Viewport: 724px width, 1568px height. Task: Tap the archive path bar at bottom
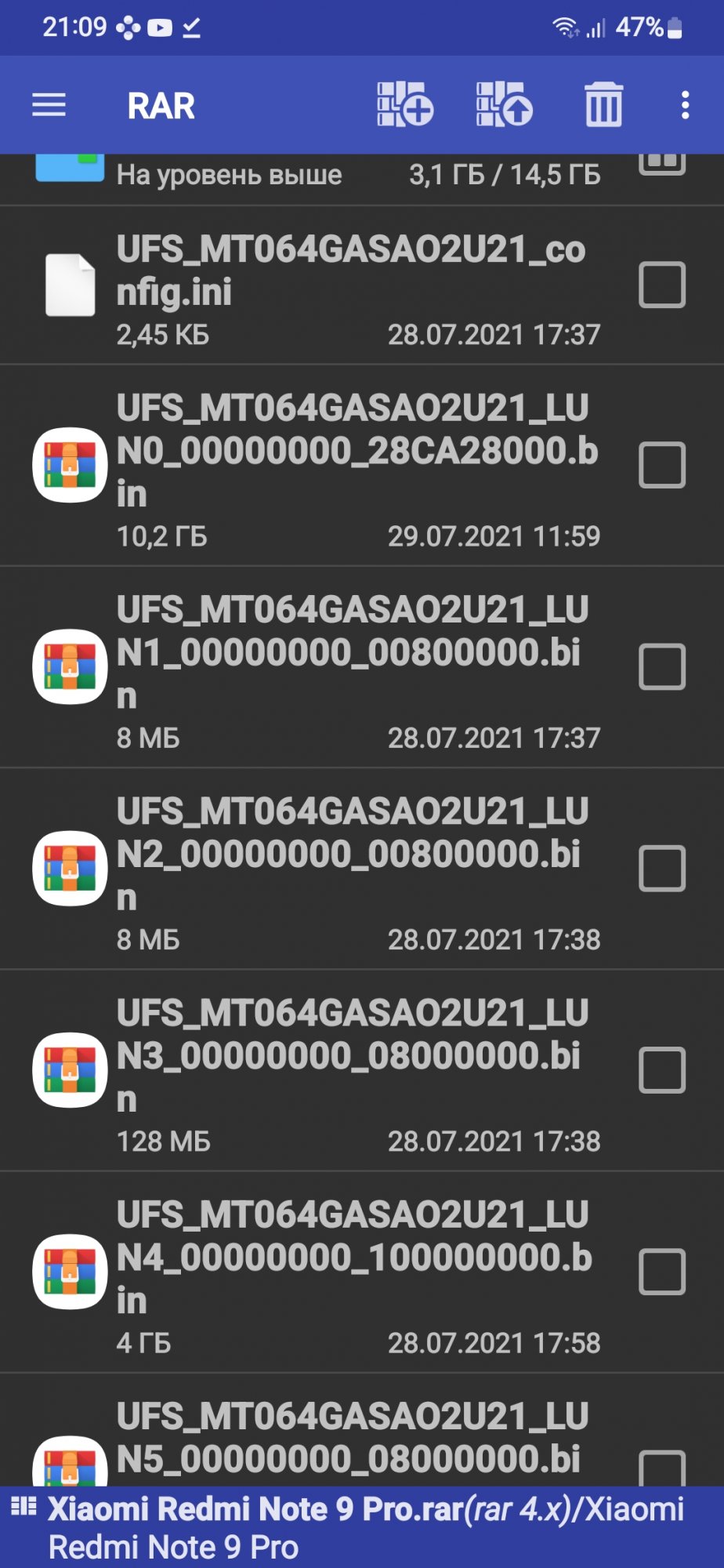pos(362,1527)
